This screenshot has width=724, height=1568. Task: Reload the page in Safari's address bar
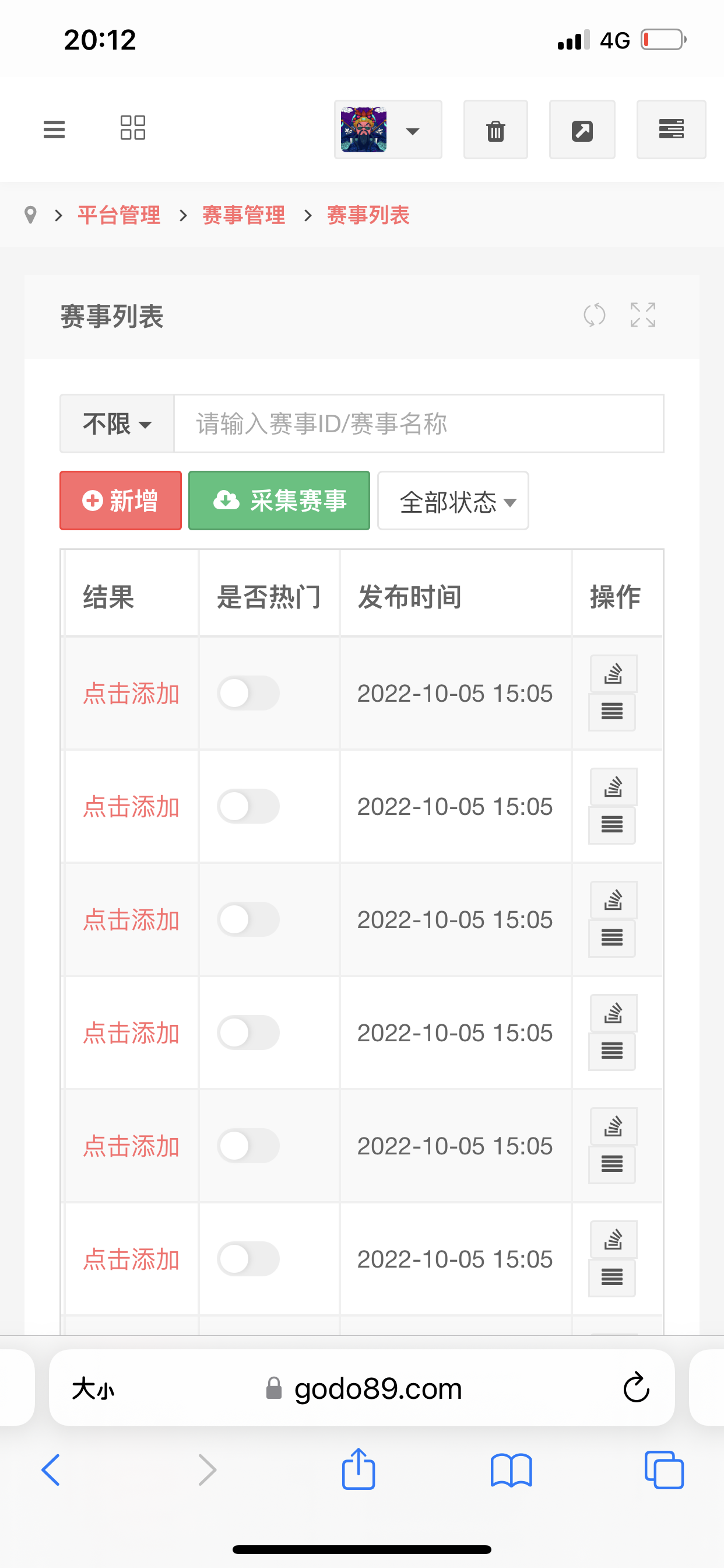tap(637, 1387)
